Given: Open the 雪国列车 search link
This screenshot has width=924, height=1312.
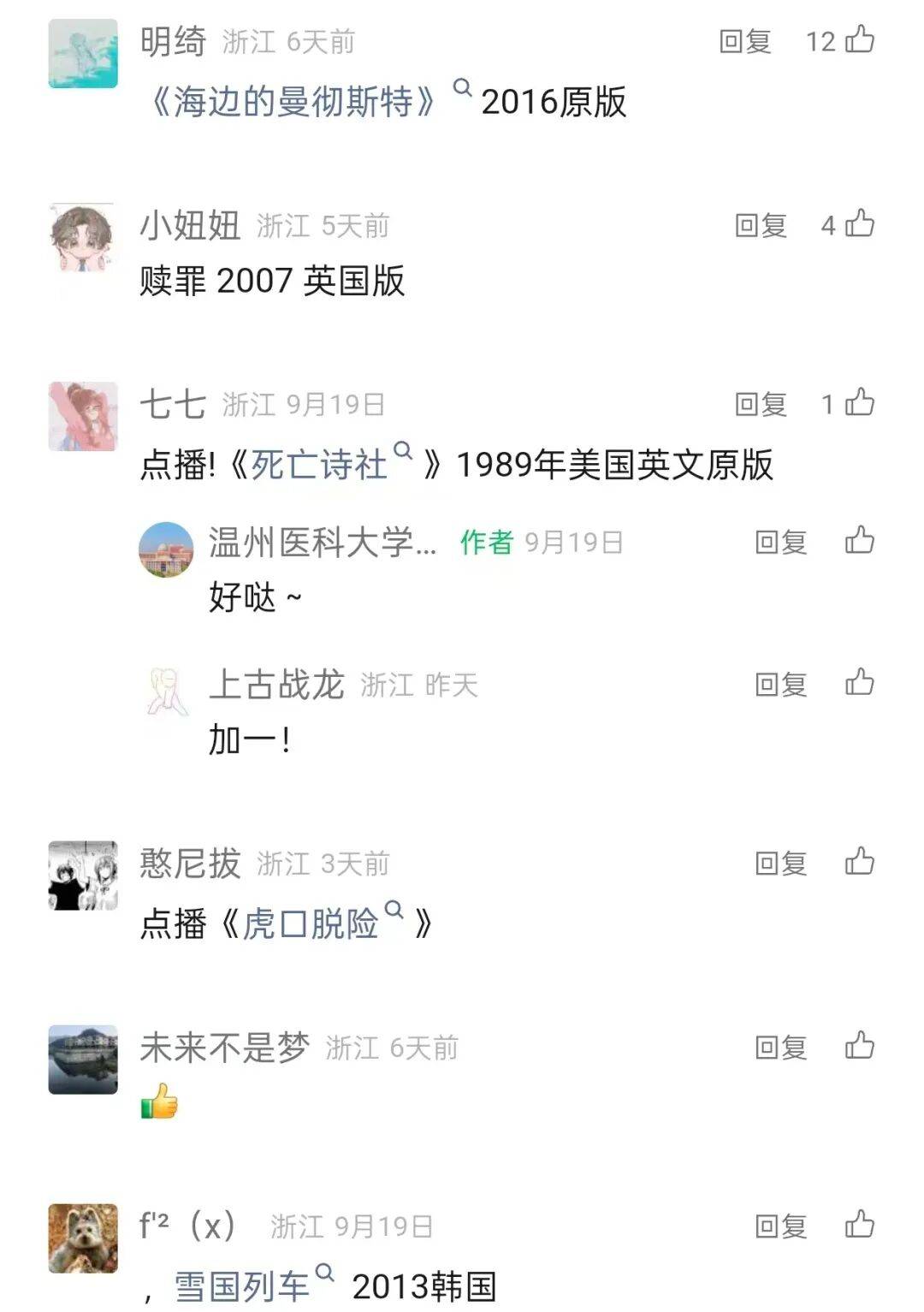Looking at the screenshot, I should [242, 1286].
